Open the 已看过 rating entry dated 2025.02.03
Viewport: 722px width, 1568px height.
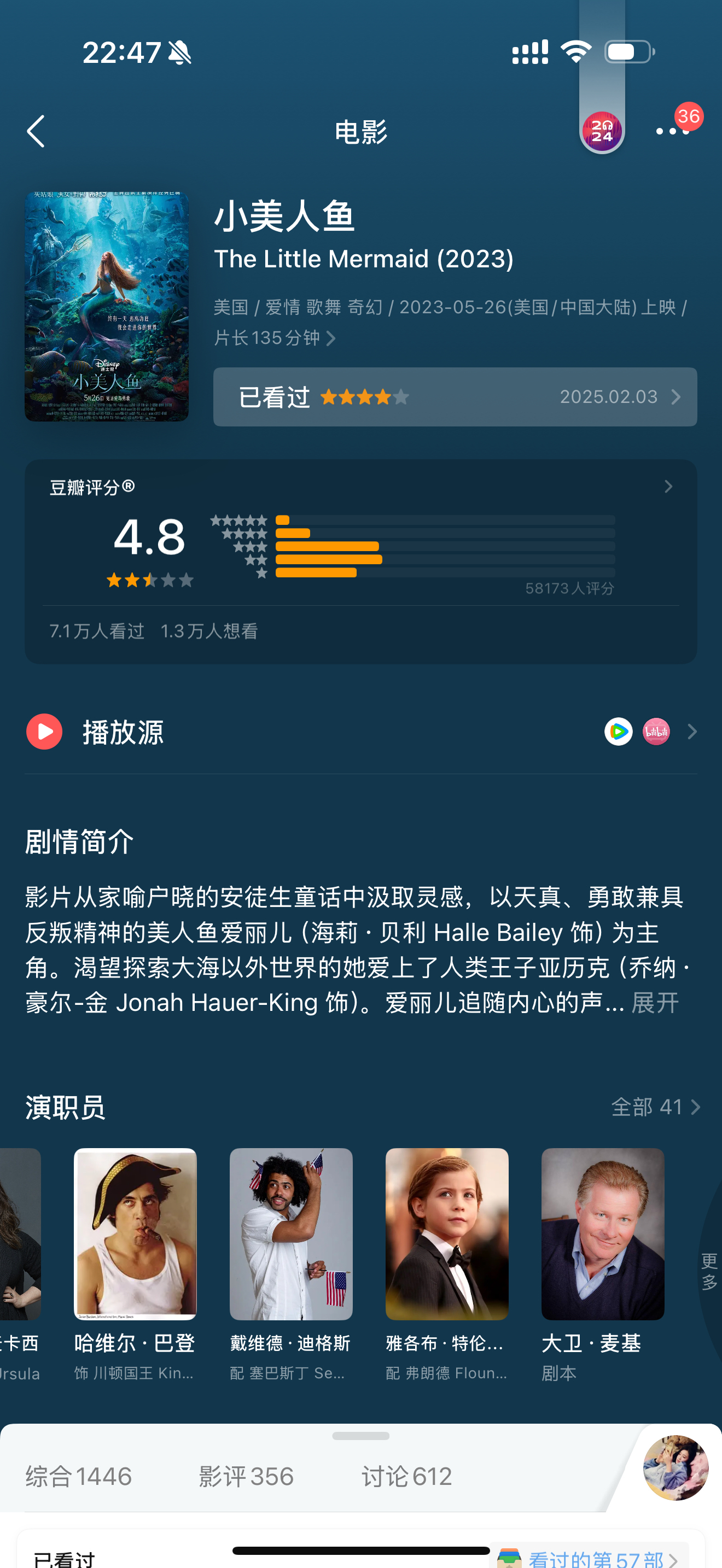pos(455,397)
